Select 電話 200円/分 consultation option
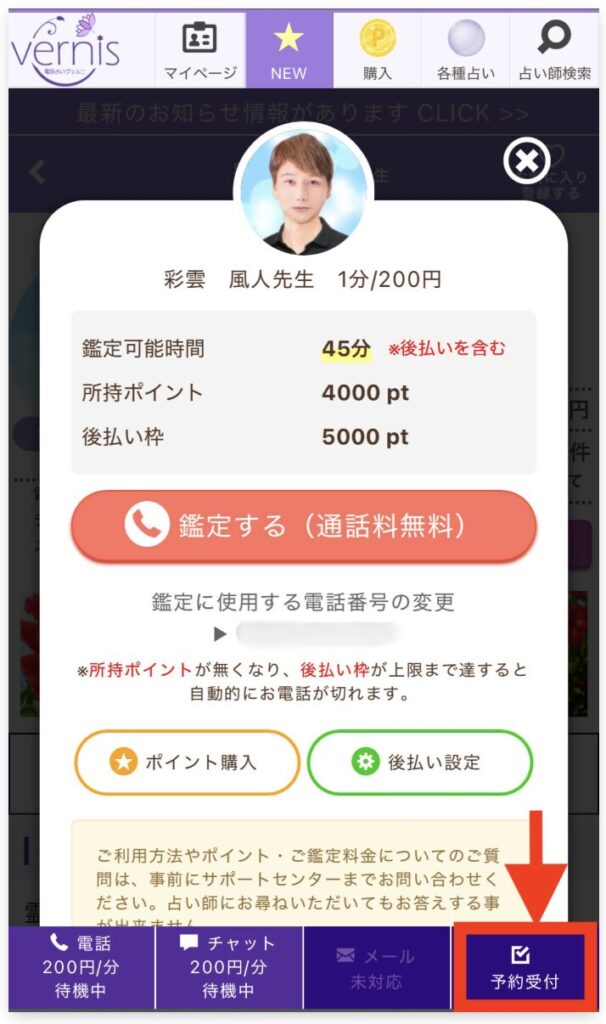Image resolution: width=606 pixels, height=1024 pixels. pyautogui.click(x=81, y=967)
